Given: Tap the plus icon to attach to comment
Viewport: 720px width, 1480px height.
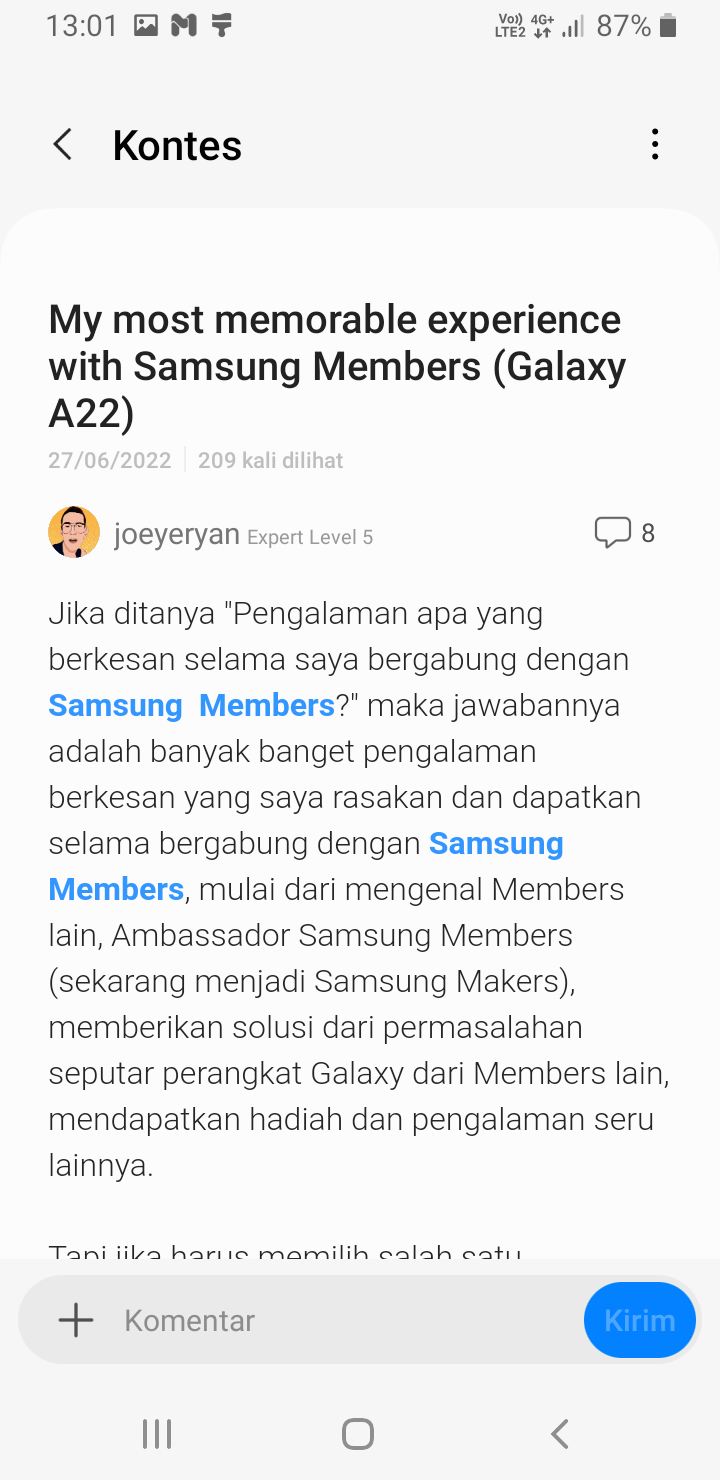Looking at the screenshot, I should (75, 1320).
